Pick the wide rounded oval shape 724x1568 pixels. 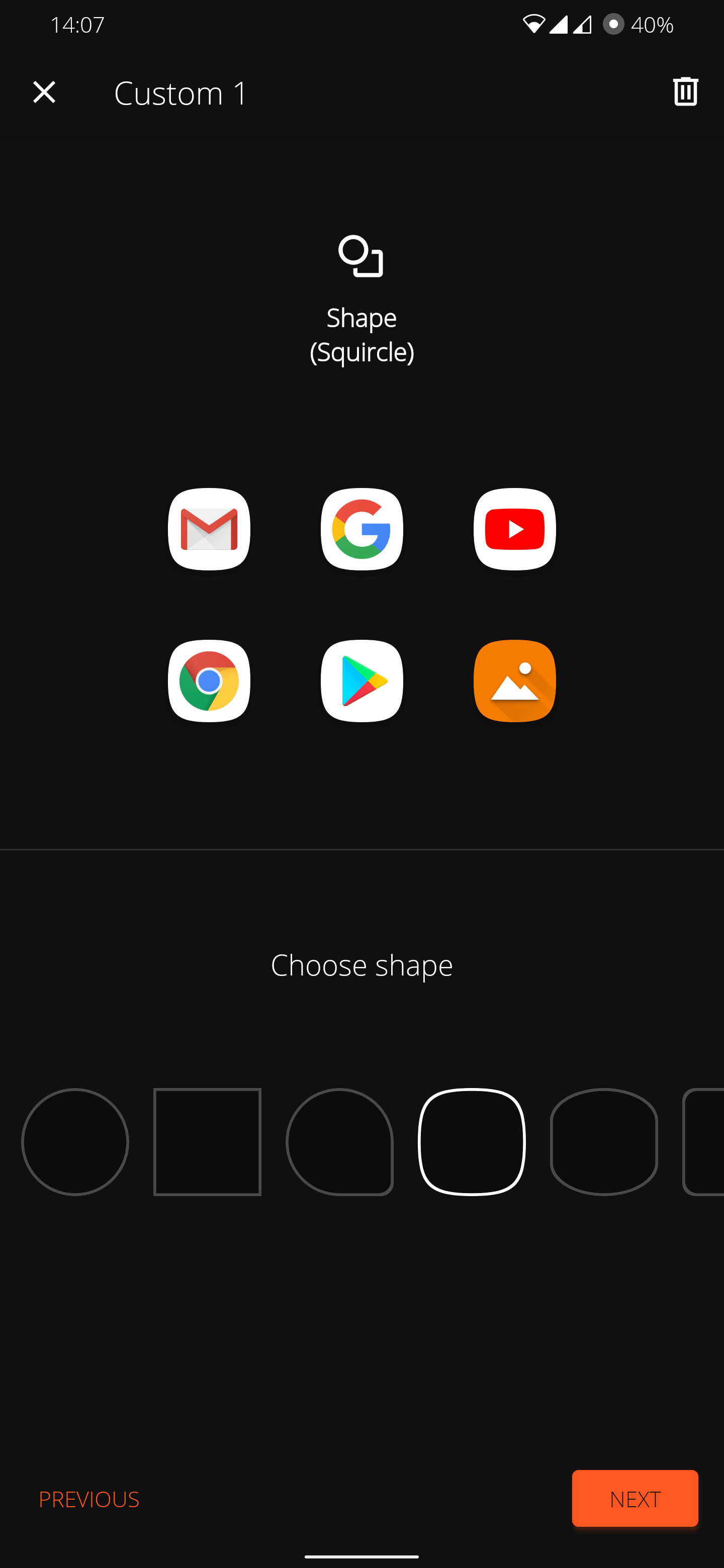tap(604, 1141)
